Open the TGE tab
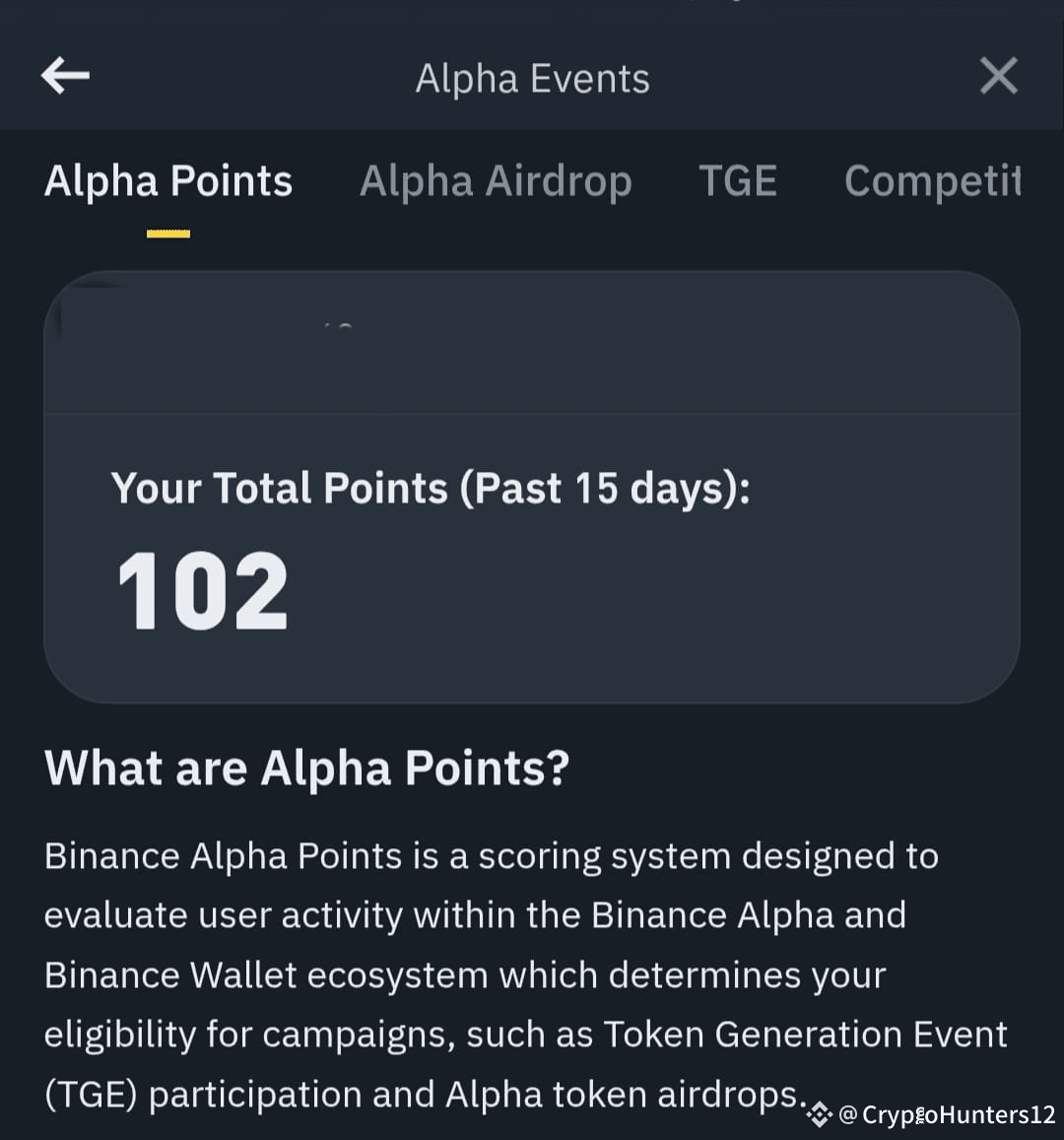The width and height of the screenshot is (1064, 1140). tap(738, 180)
